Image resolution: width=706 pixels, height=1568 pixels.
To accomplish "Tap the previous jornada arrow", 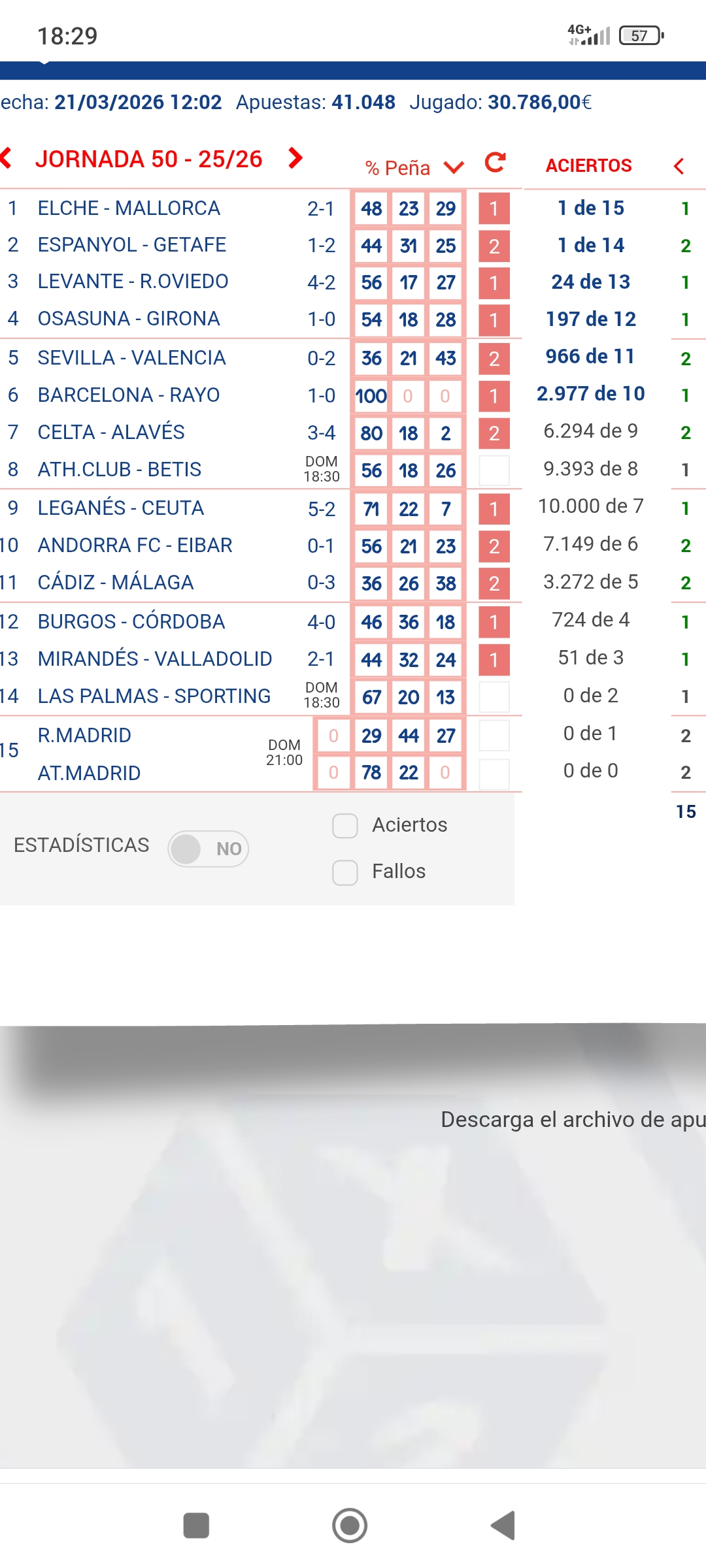I will pyautogui.click(x=7, y=159).
